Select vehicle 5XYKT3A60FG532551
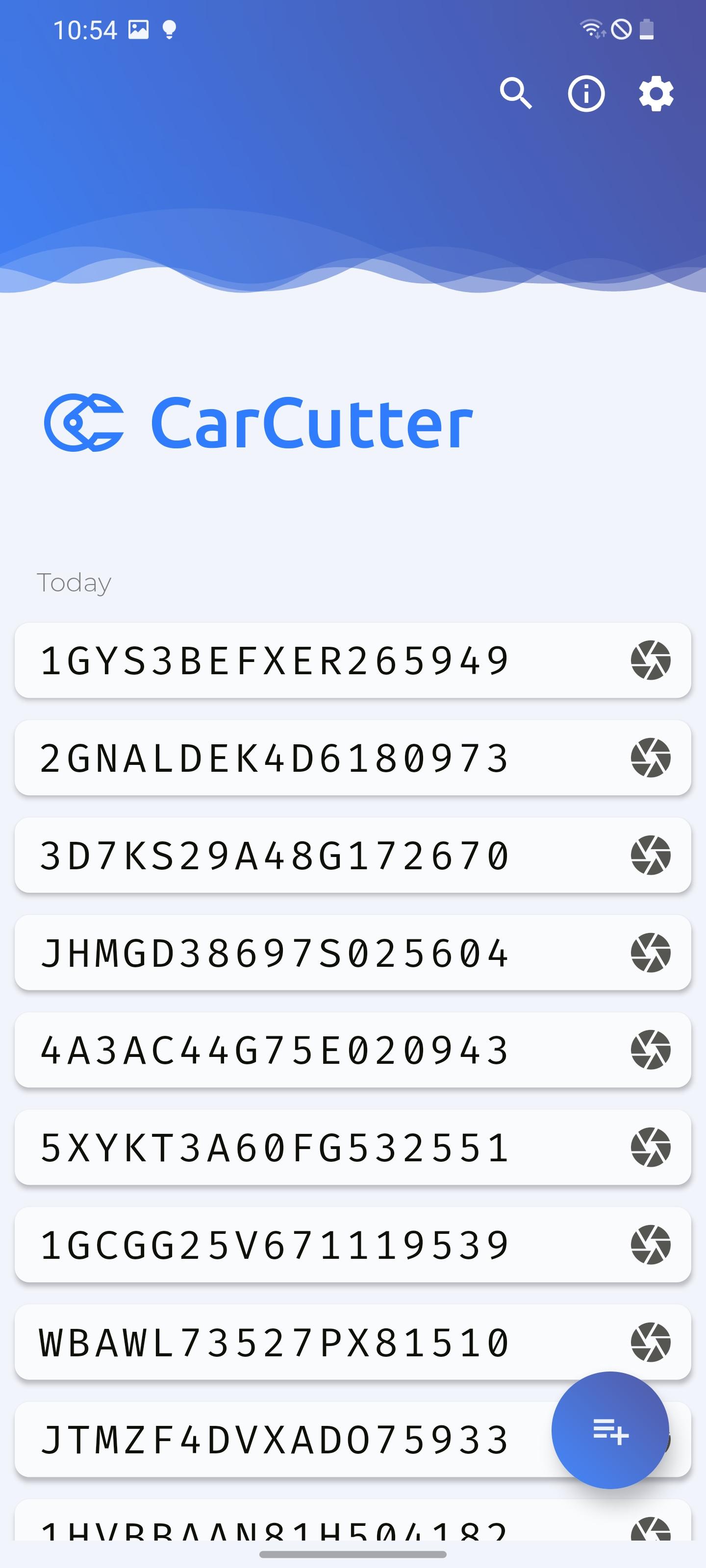706x1568 pixels. pyautogui.click(x=274, y=1148)
